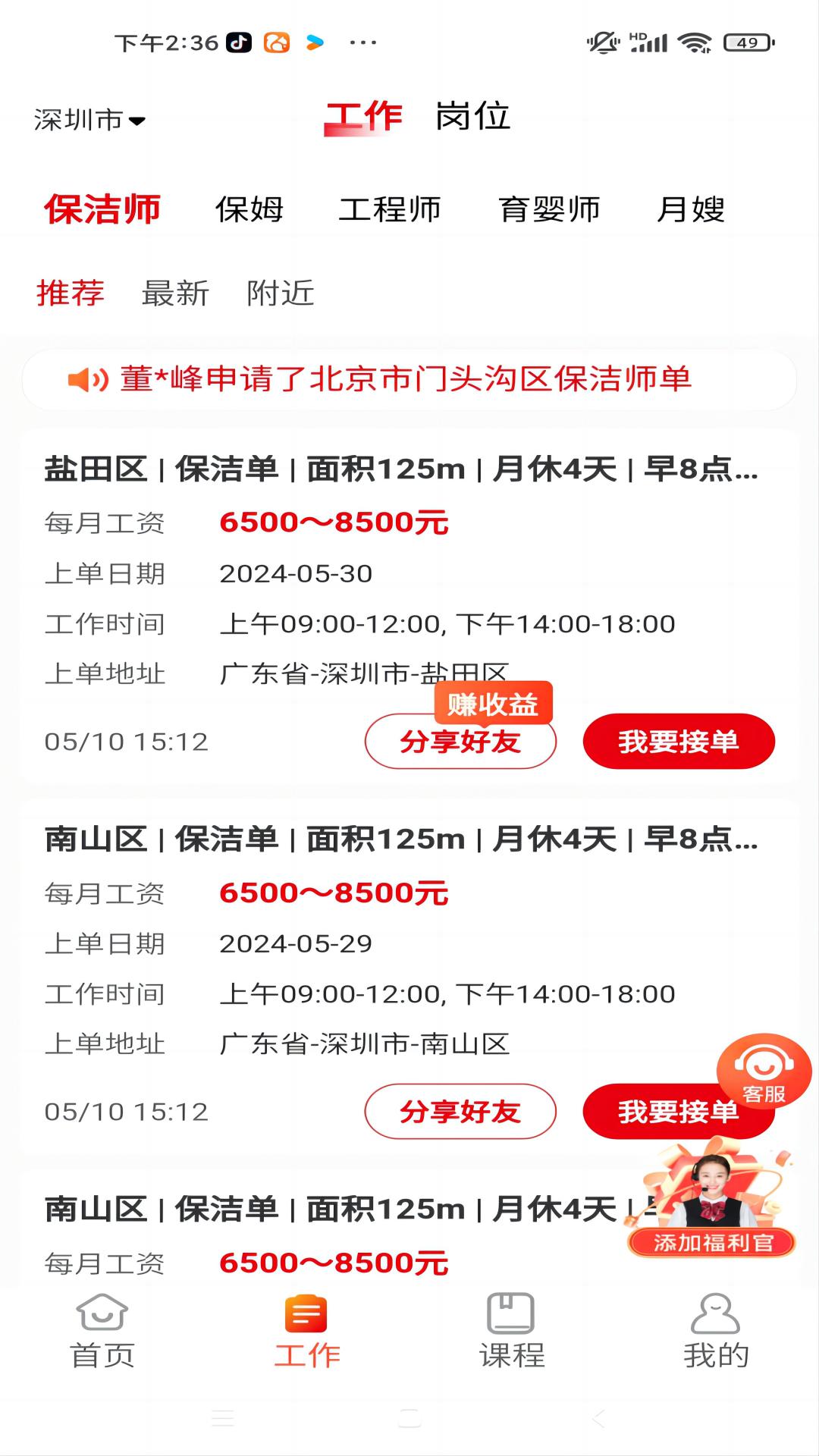
Task: Share the 盐田区 job with friends
Action: (x=460, y=742)
